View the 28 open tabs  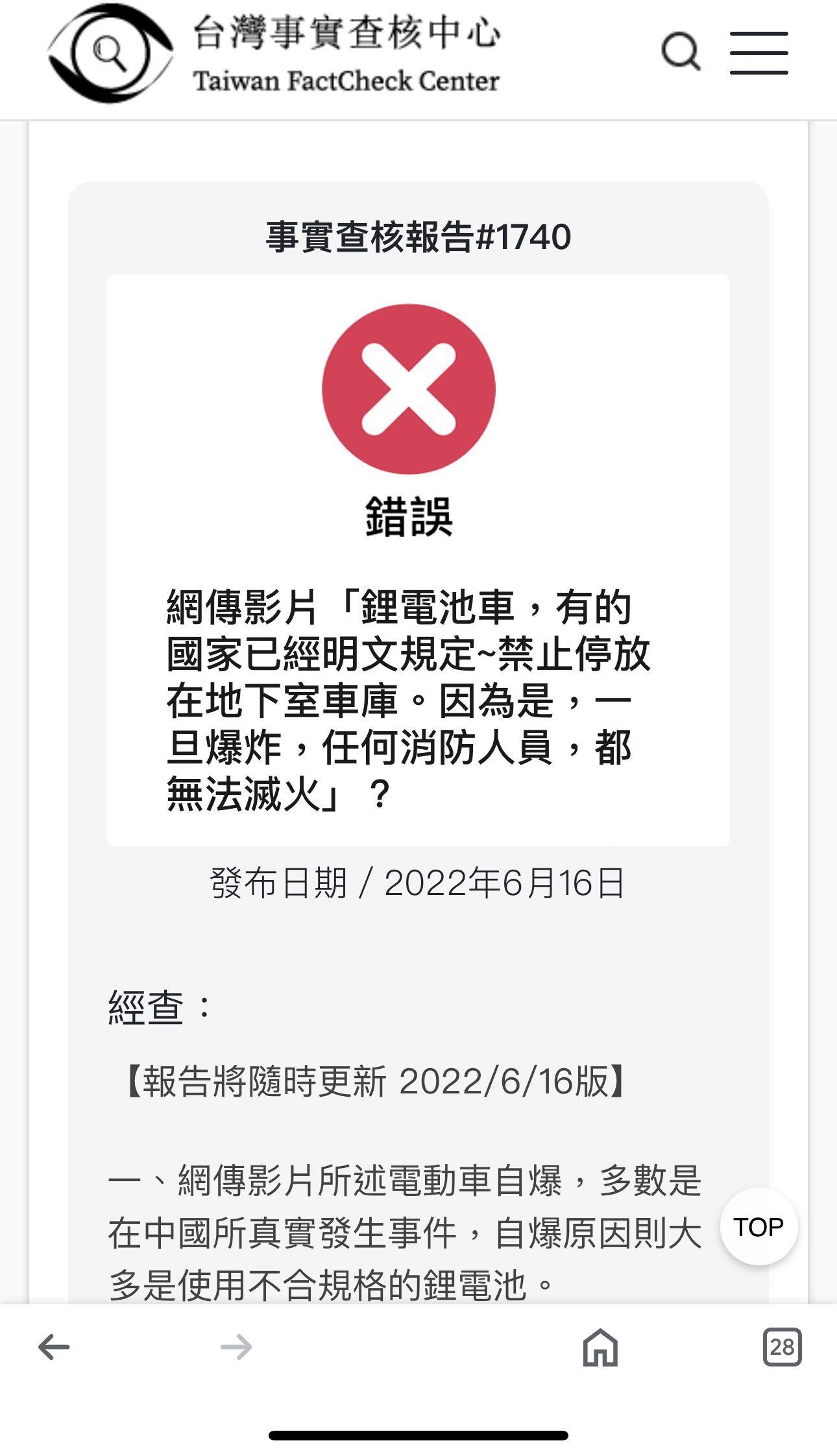[782, 1347]
